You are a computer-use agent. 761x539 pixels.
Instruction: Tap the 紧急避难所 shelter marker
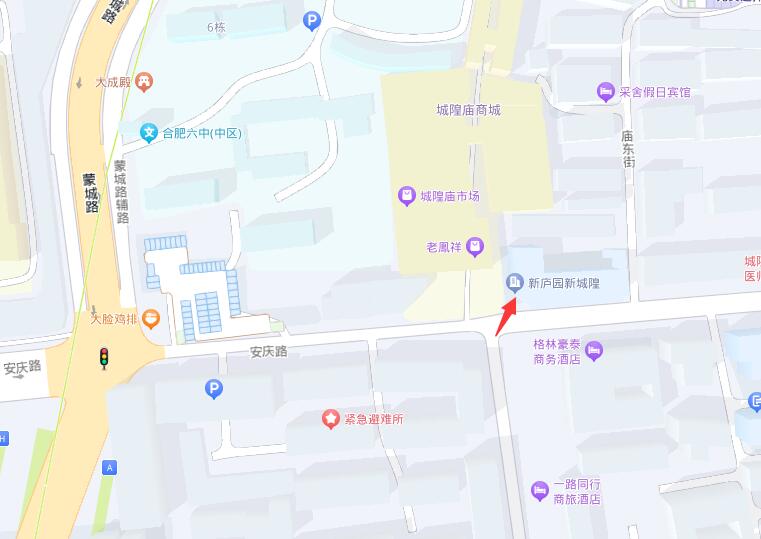(330, 419)
